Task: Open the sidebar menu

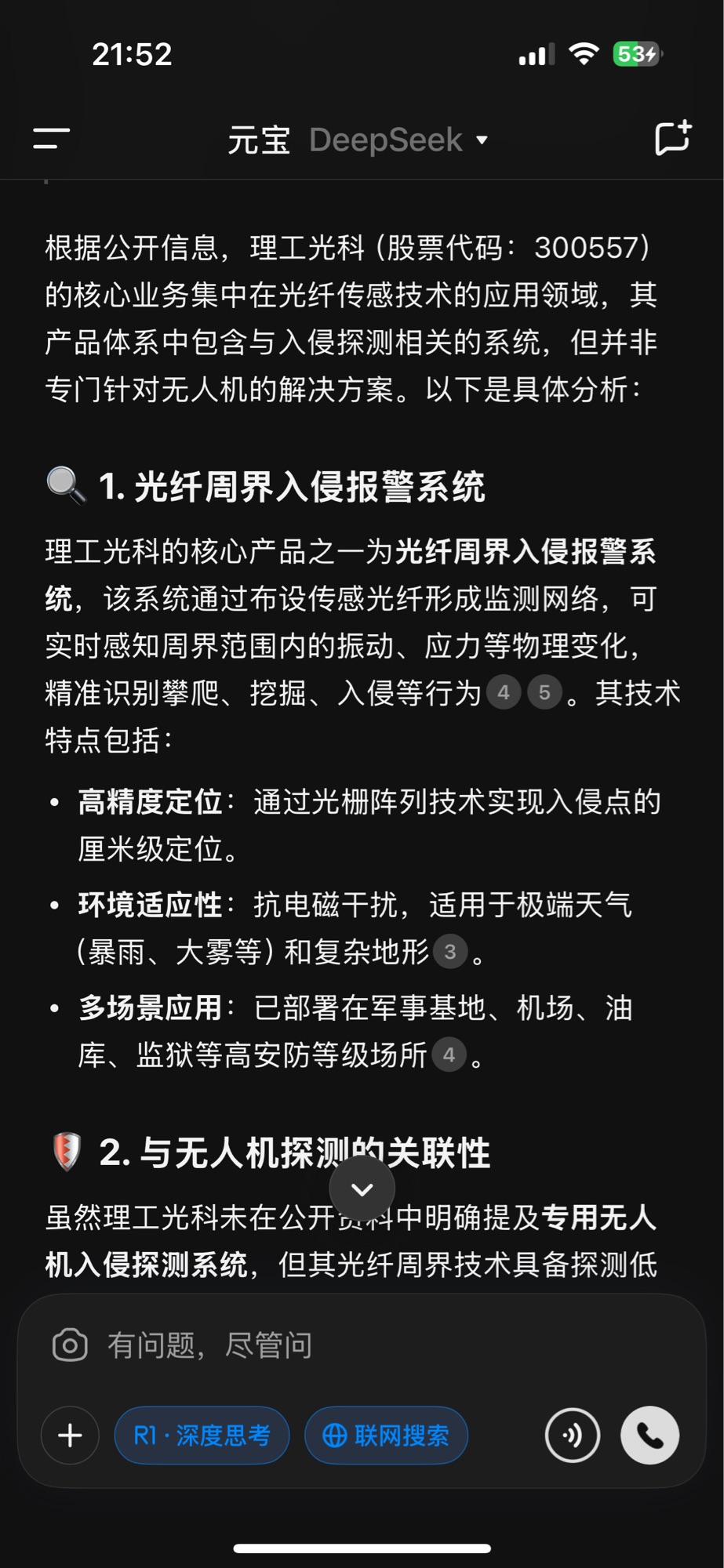Action: coord(51,140)
